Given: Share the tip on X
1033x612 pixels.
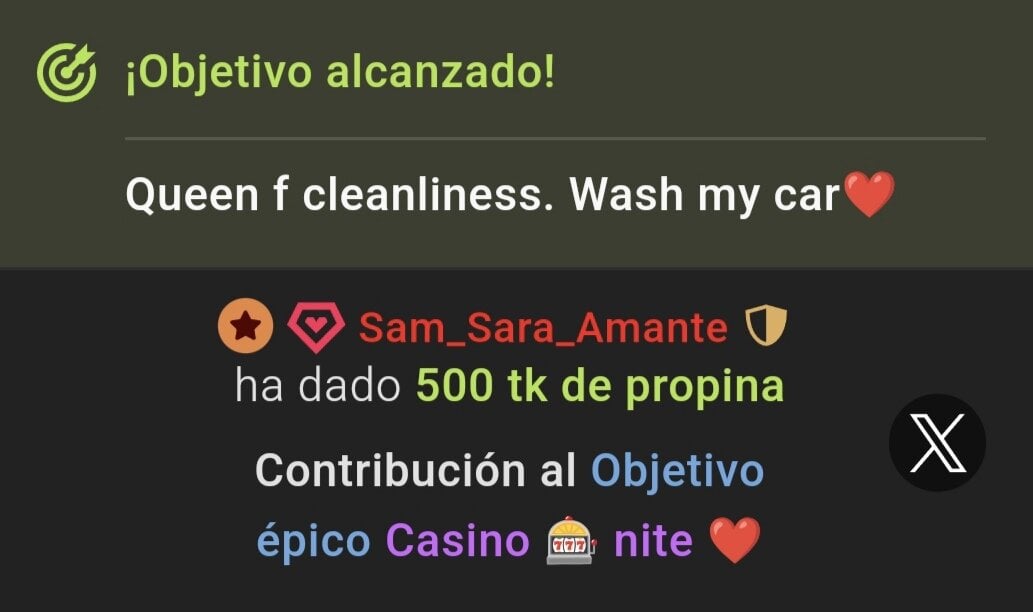Looking at the screenshot, I should click(x=937, y=443).
